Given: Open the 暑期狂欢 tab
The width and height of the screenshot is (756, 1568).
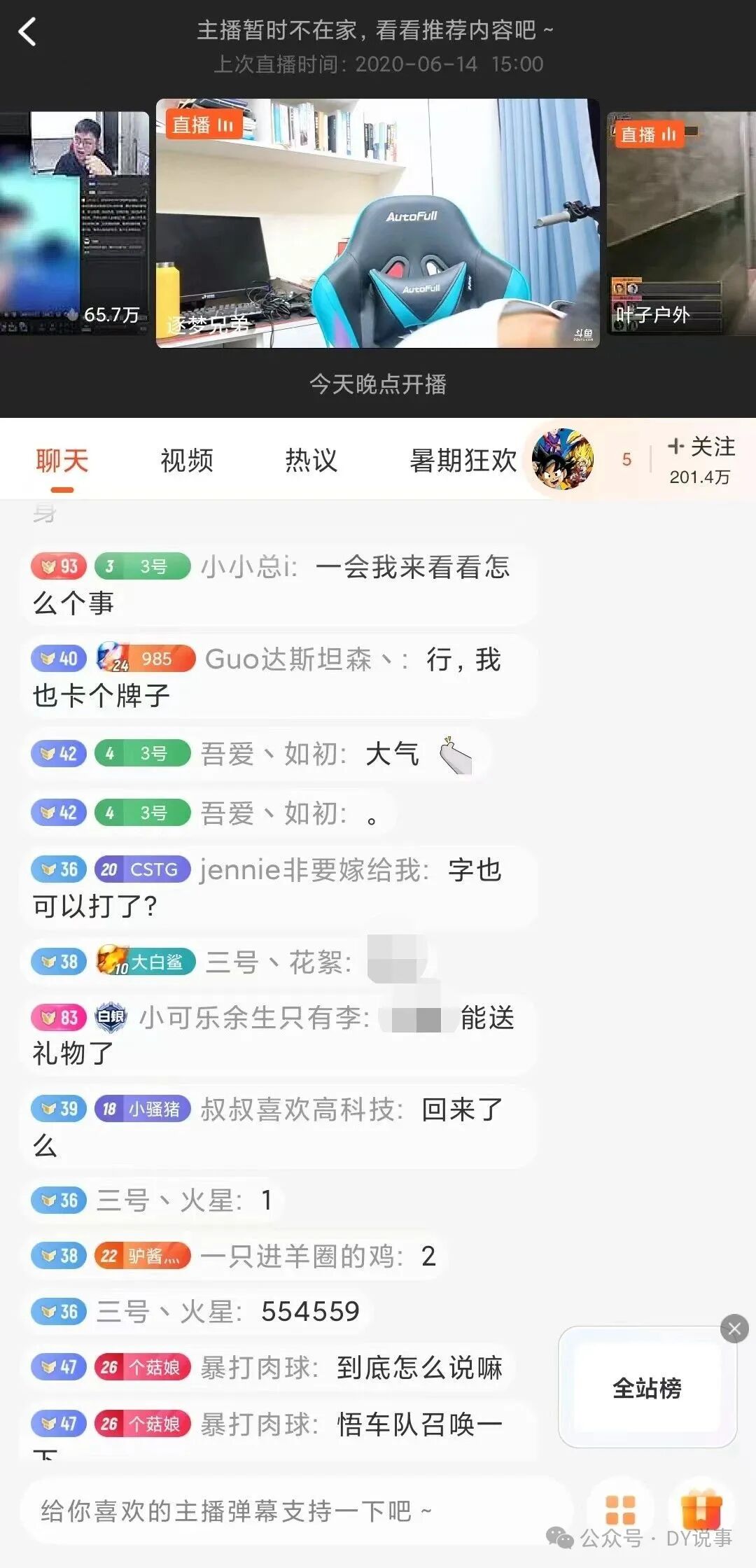Looking at the screenshot, I should pos(463,461).
